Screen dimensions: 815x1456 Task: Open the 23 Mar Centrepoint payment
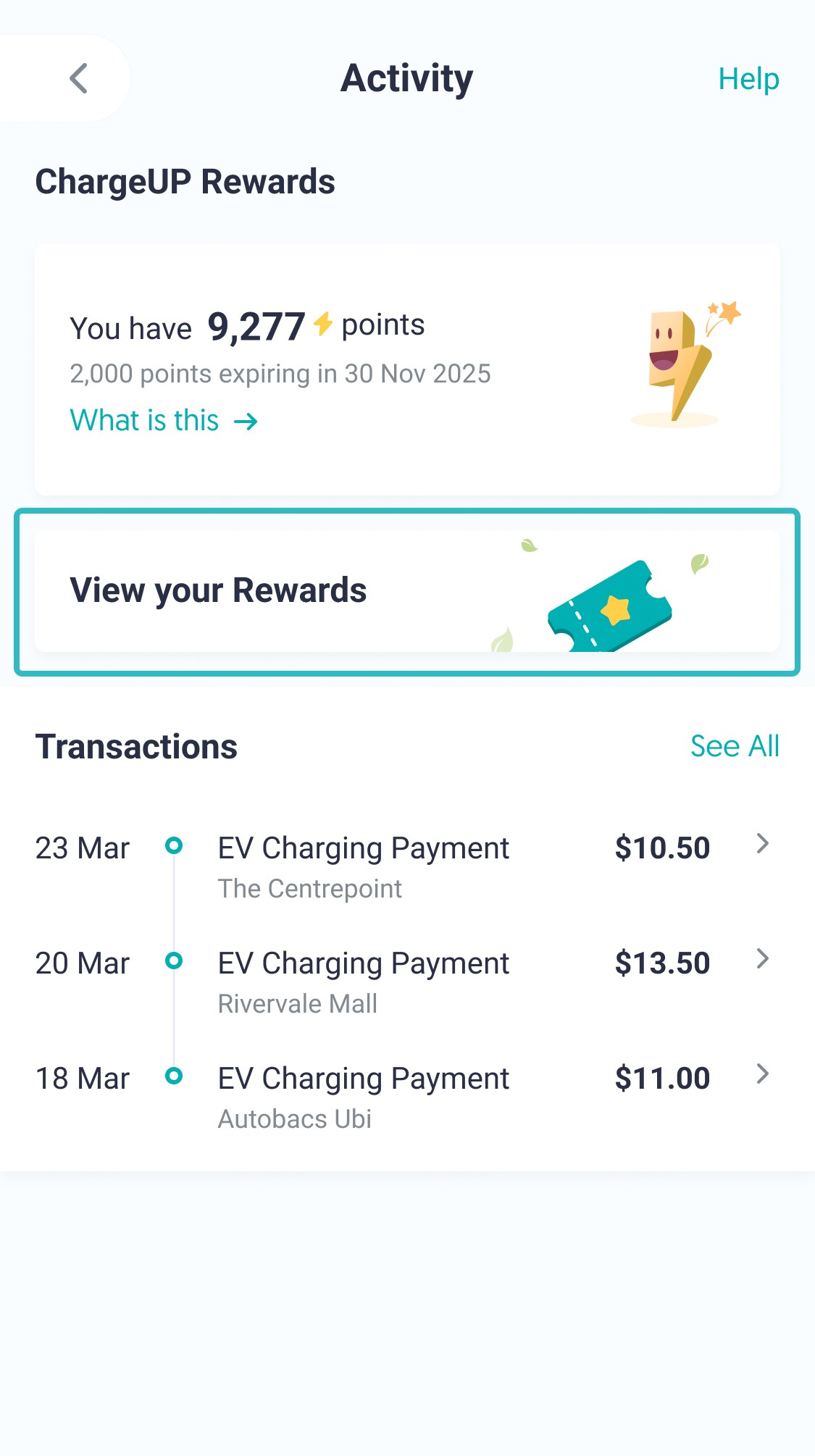coord(406,866)
